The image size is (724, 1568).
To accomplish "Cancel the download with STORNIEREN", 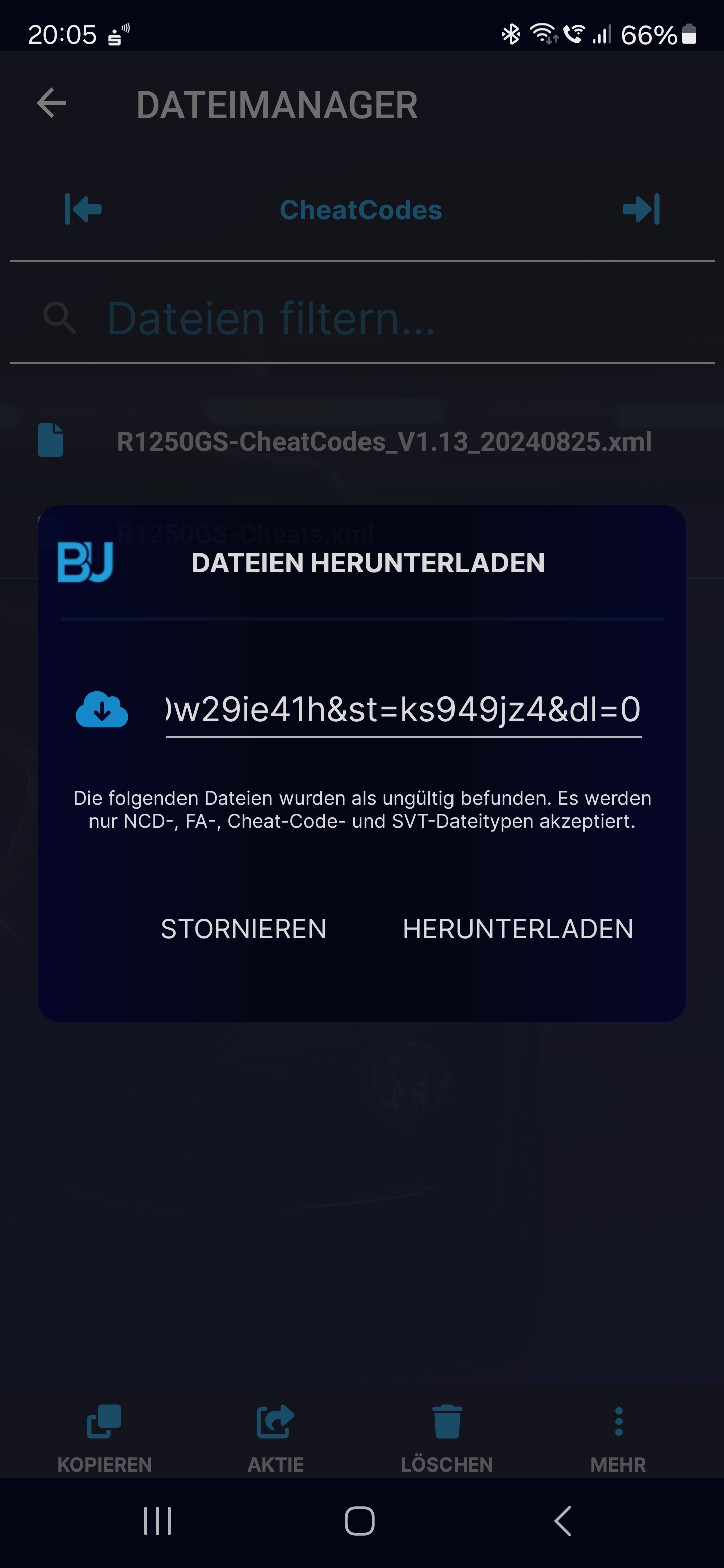I will coord(243,929).
